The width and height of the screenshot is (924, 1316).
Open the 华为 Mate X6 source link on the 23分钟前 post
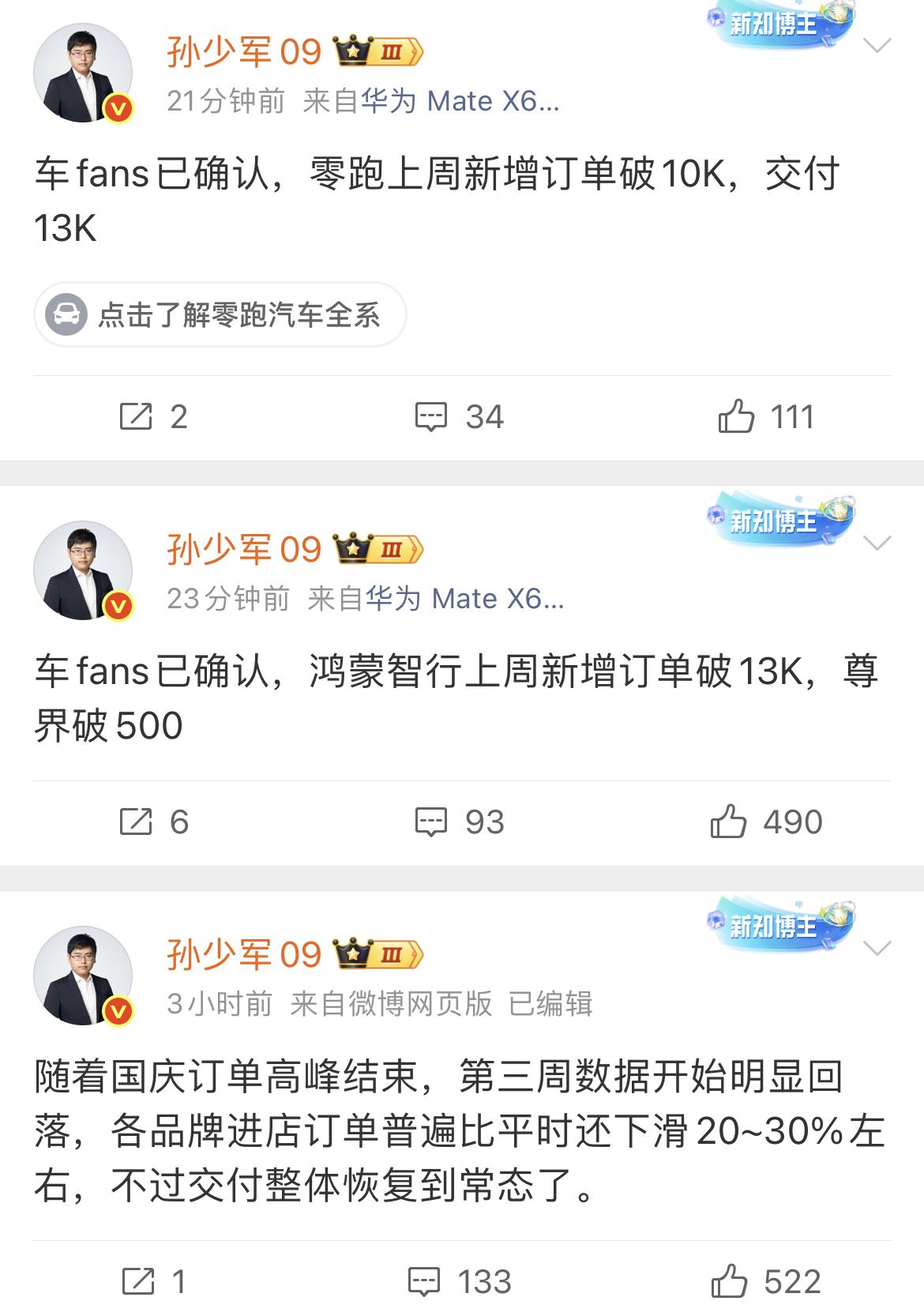coord(464,599)
